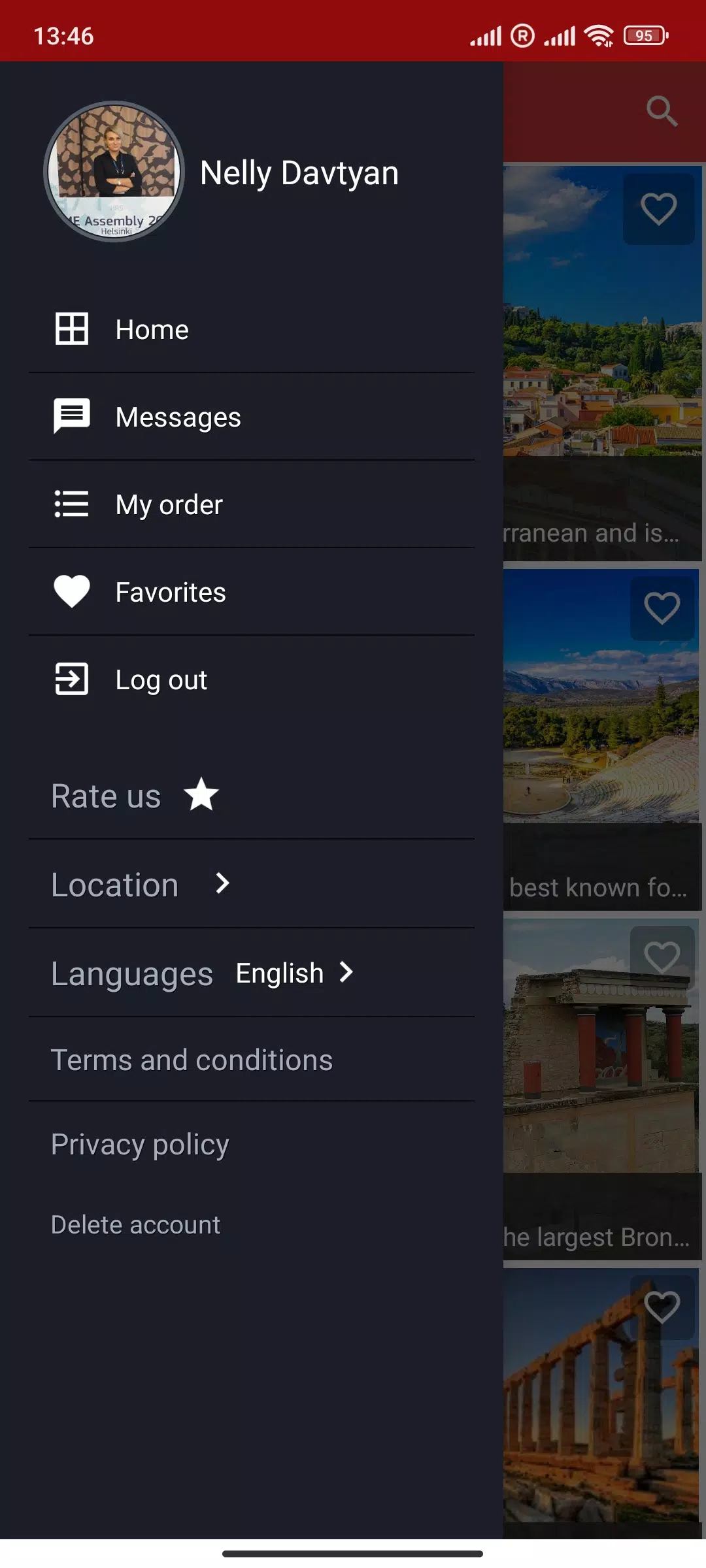Heart the card "he largest Bron…"
Viewport: 706px width, 1568px height.
pyautogui.click(x=662, y=958)
